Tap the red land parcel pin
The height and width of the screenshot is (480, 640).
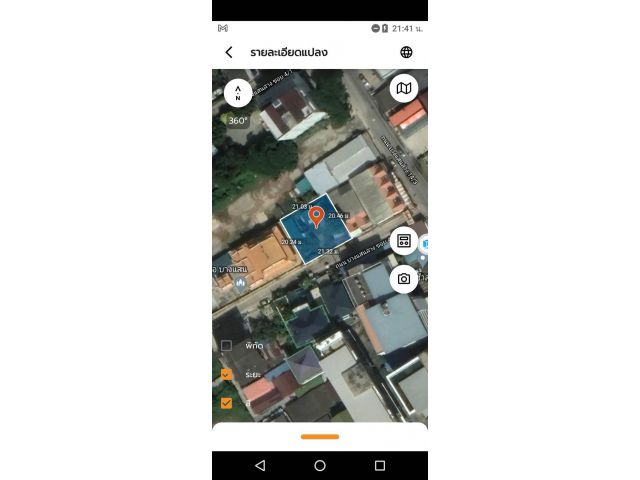pos(316,216)
